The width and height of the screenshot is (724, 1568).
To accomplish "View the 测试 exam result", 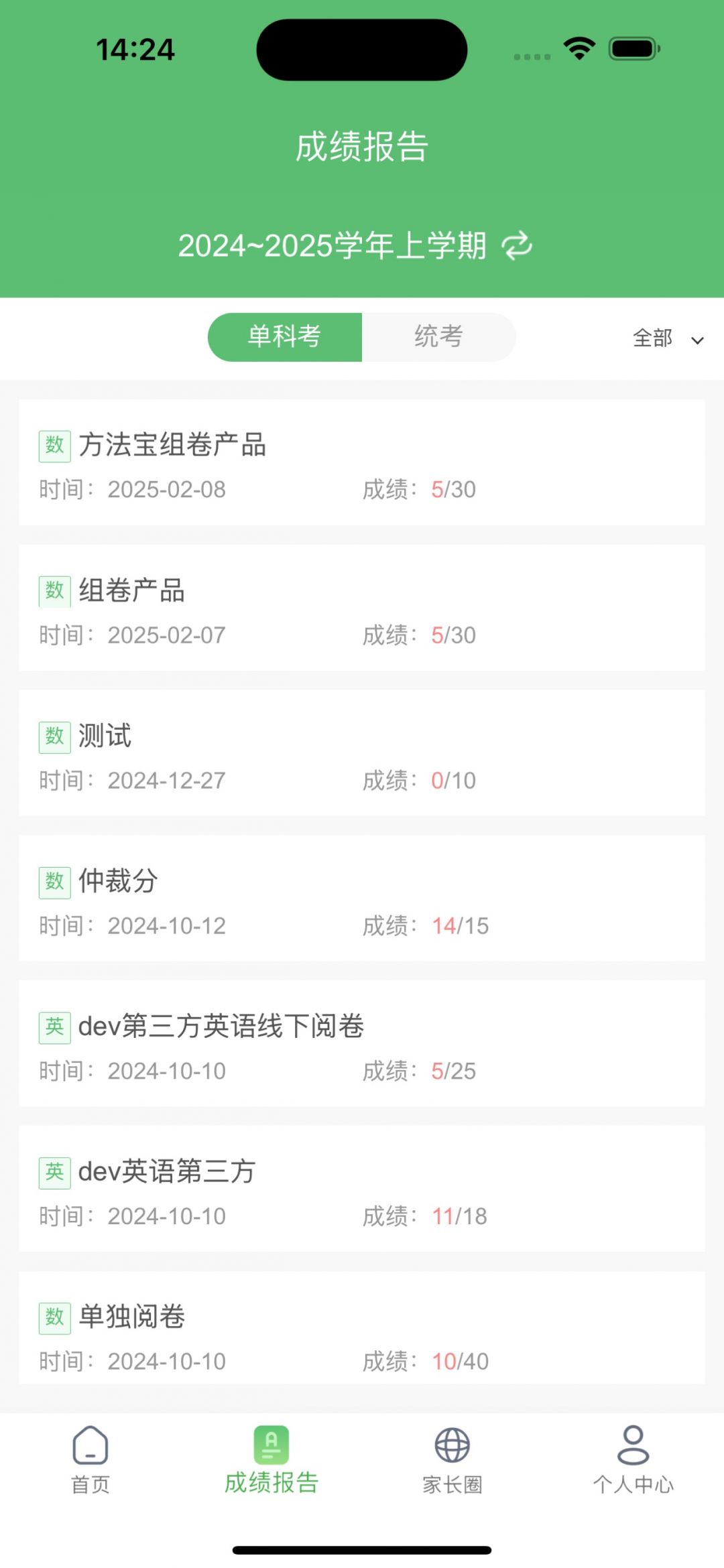I will pyautogui.click(x=362, y=754).
